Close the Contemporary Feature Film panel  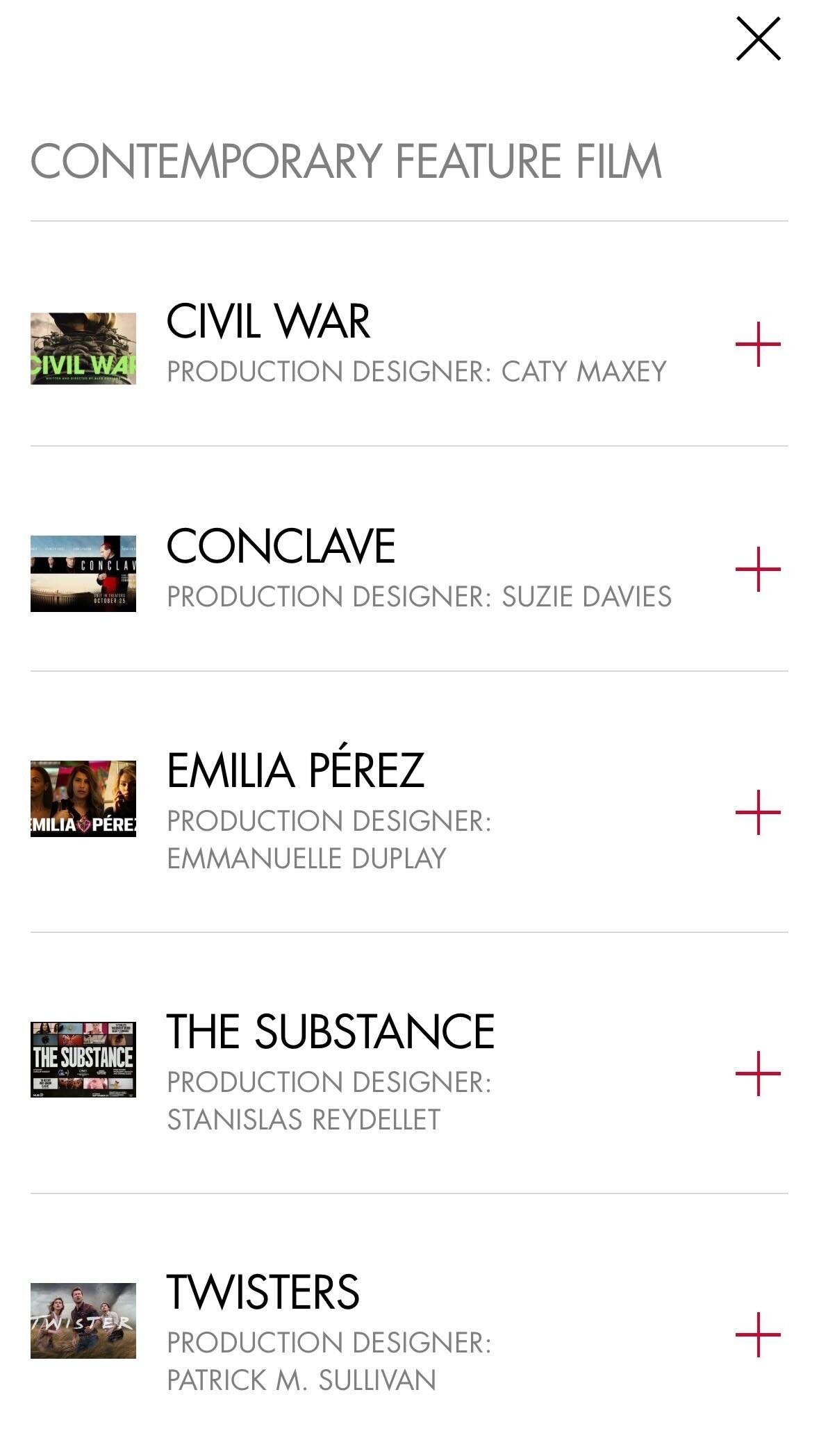[758, 40]
